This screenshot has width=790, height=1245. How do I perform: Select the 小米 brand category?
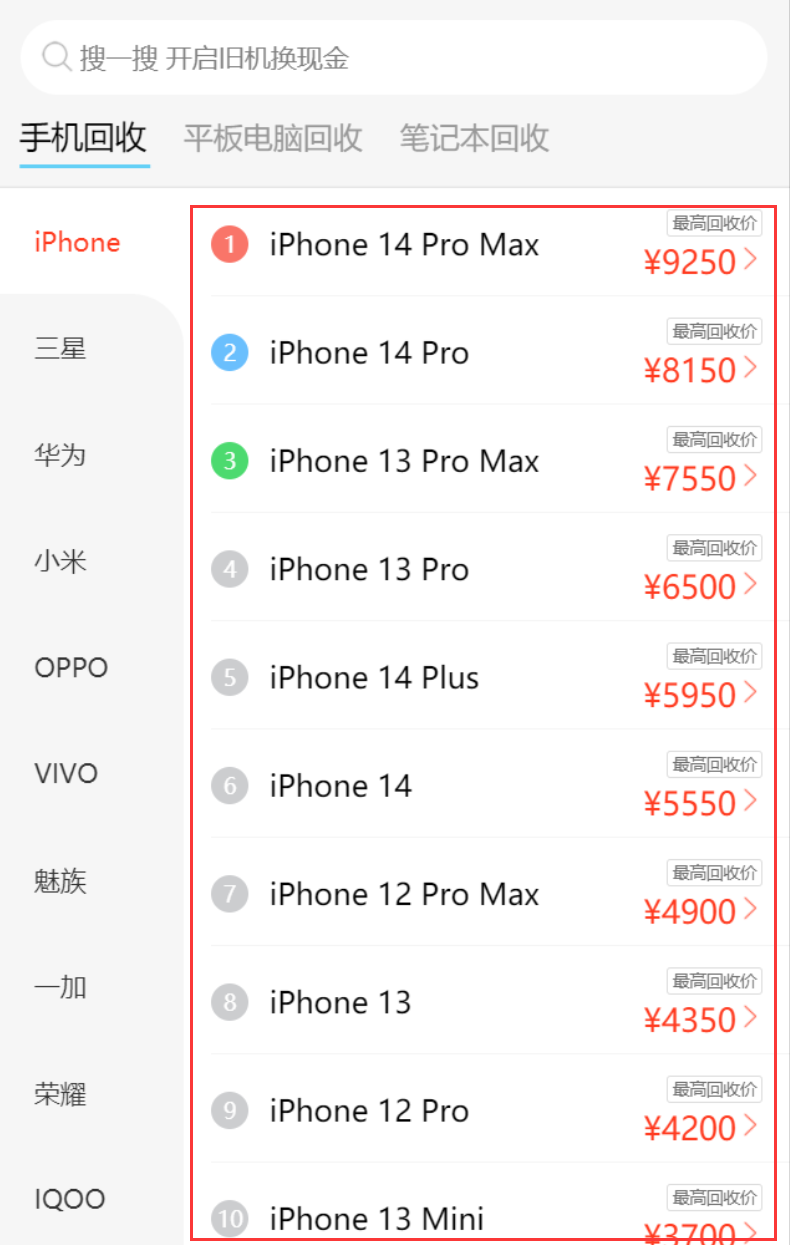coord(61,562)
